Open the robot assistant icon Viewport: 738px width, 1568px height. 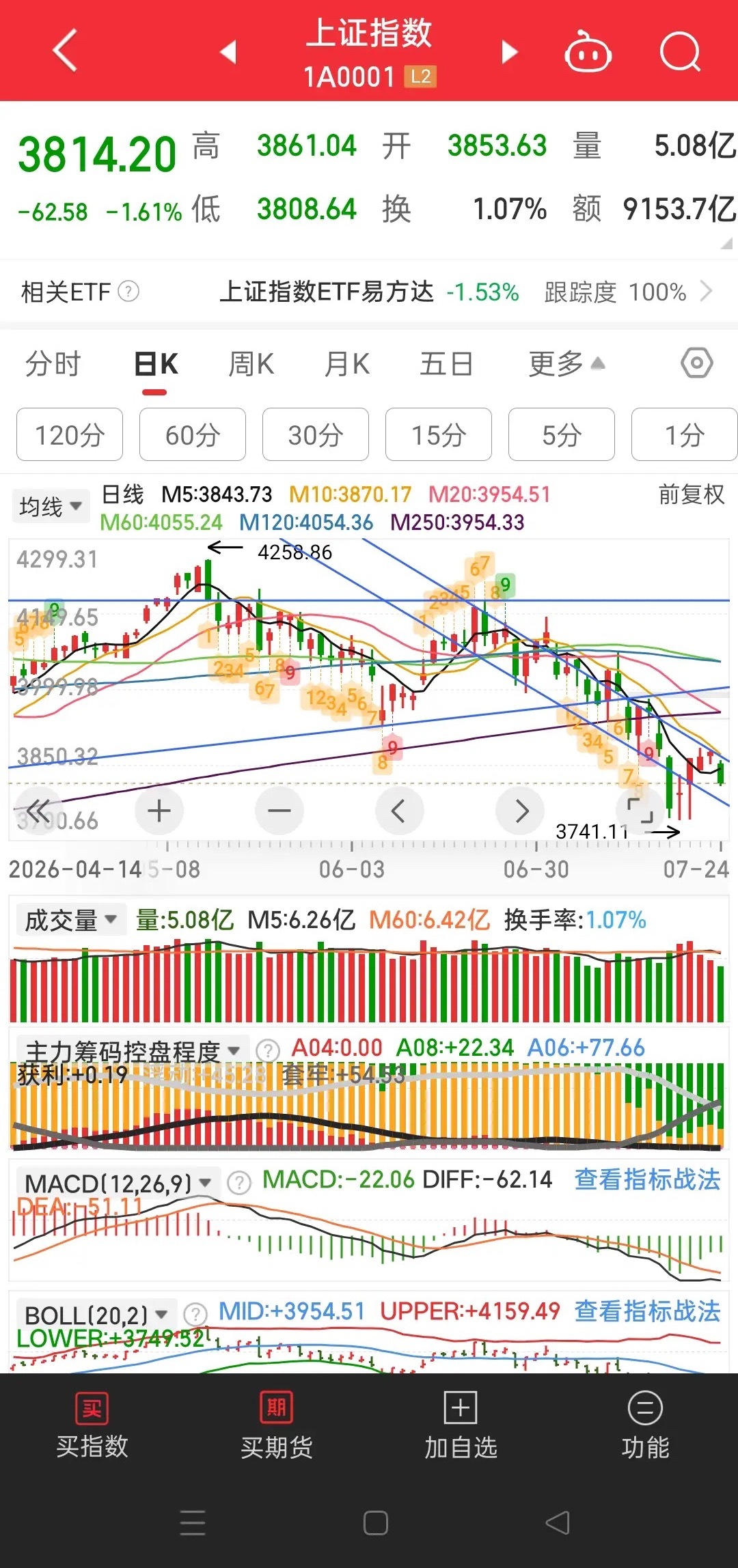click(x=588, y=51)
